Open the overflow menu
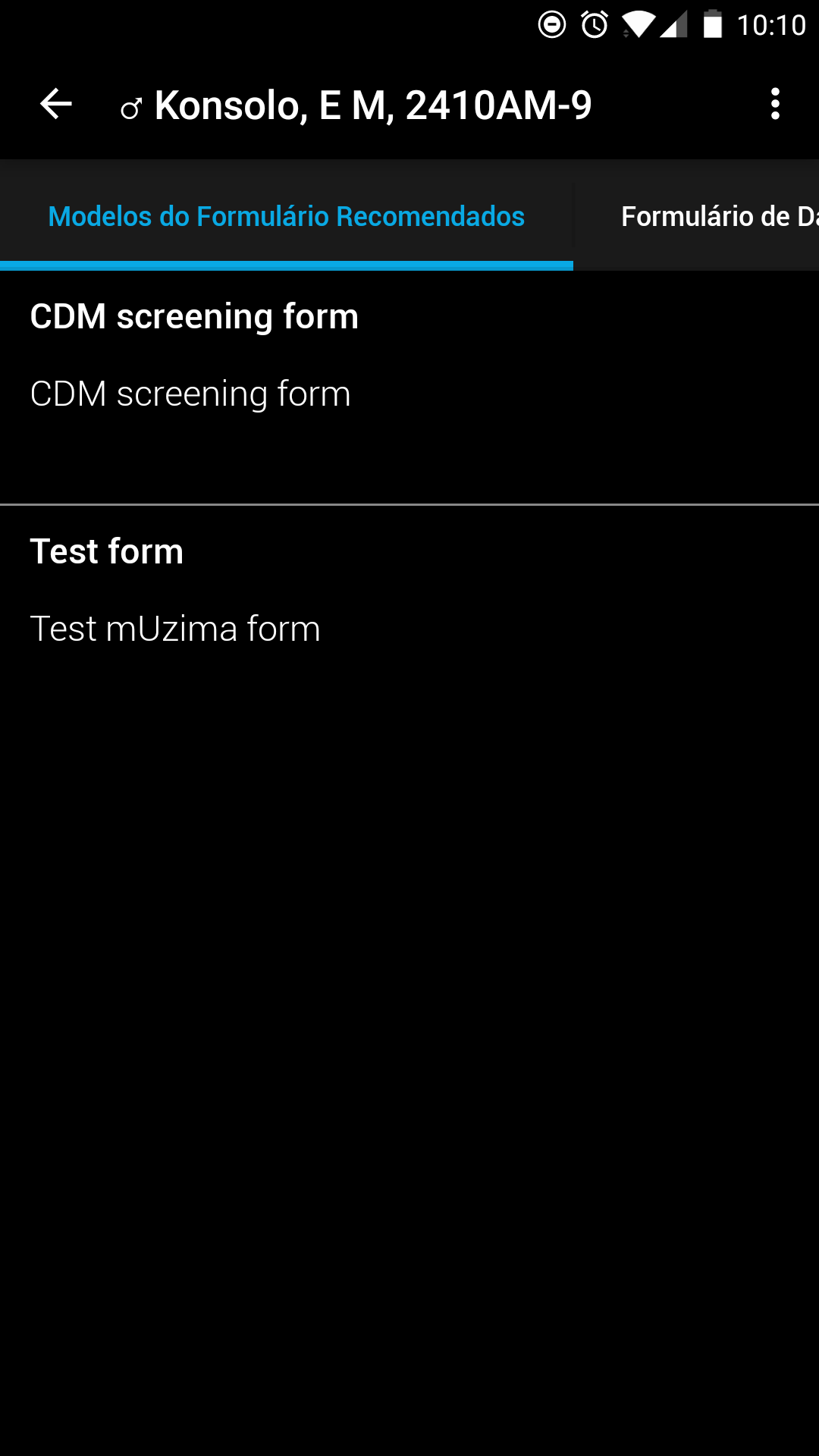The height and width of the screenshot is (1456, 819). 775,104
